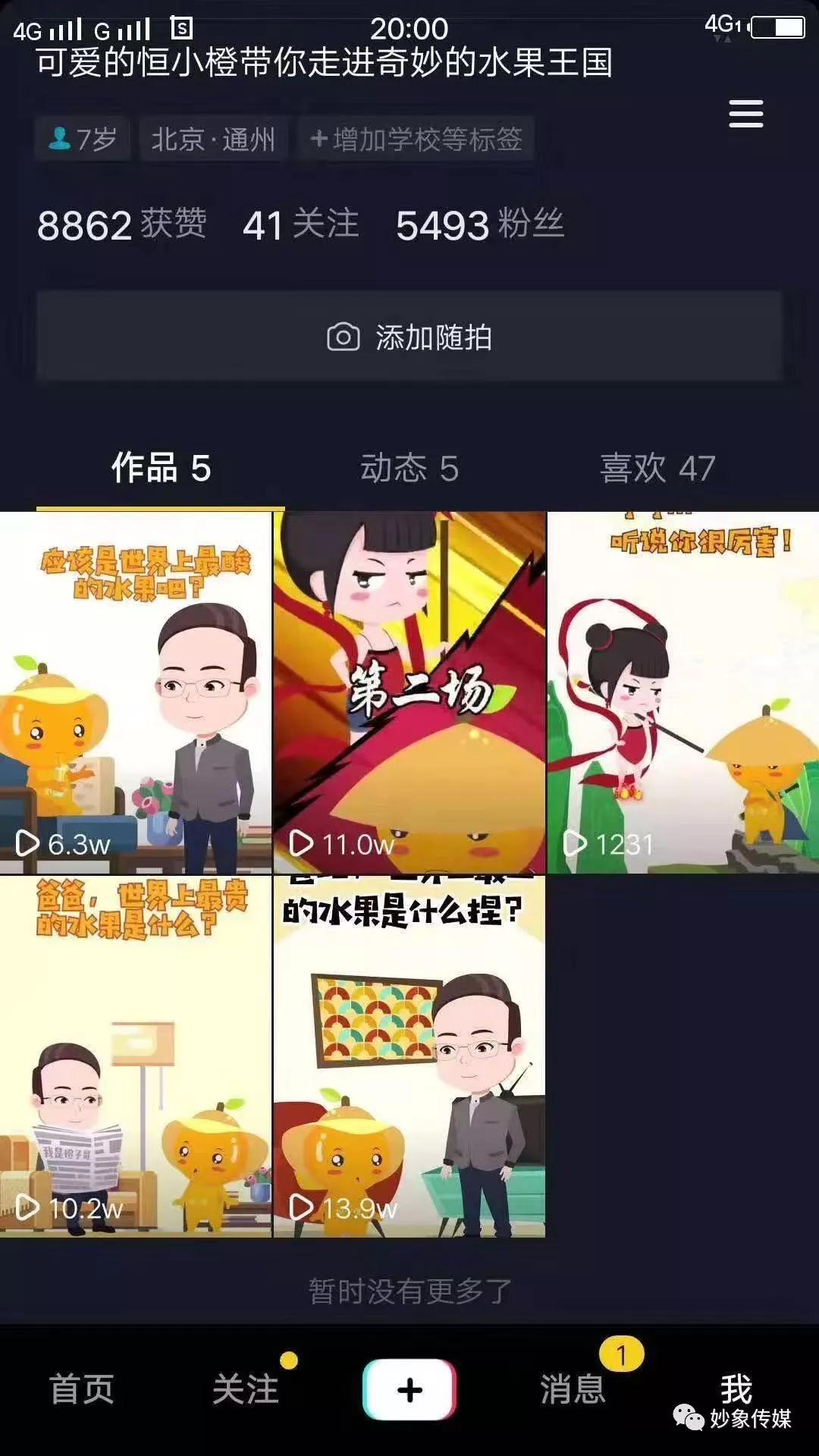Viewport: 819px width, 1456px height.
Task: Tap the 北京·通州 location tag
Action: [215, 138]
